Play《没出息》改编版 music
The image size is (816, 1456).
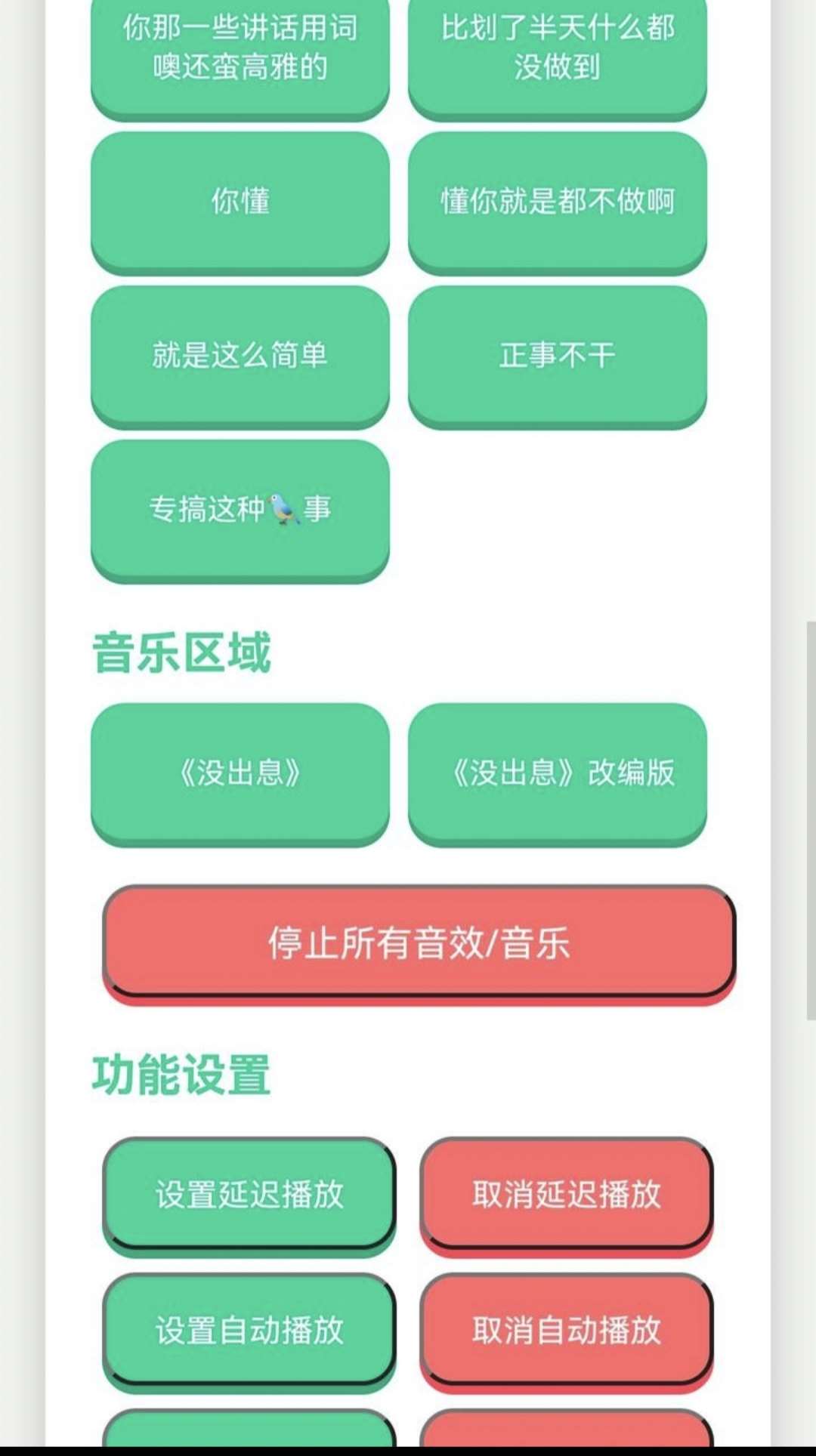tap(557, 773)
